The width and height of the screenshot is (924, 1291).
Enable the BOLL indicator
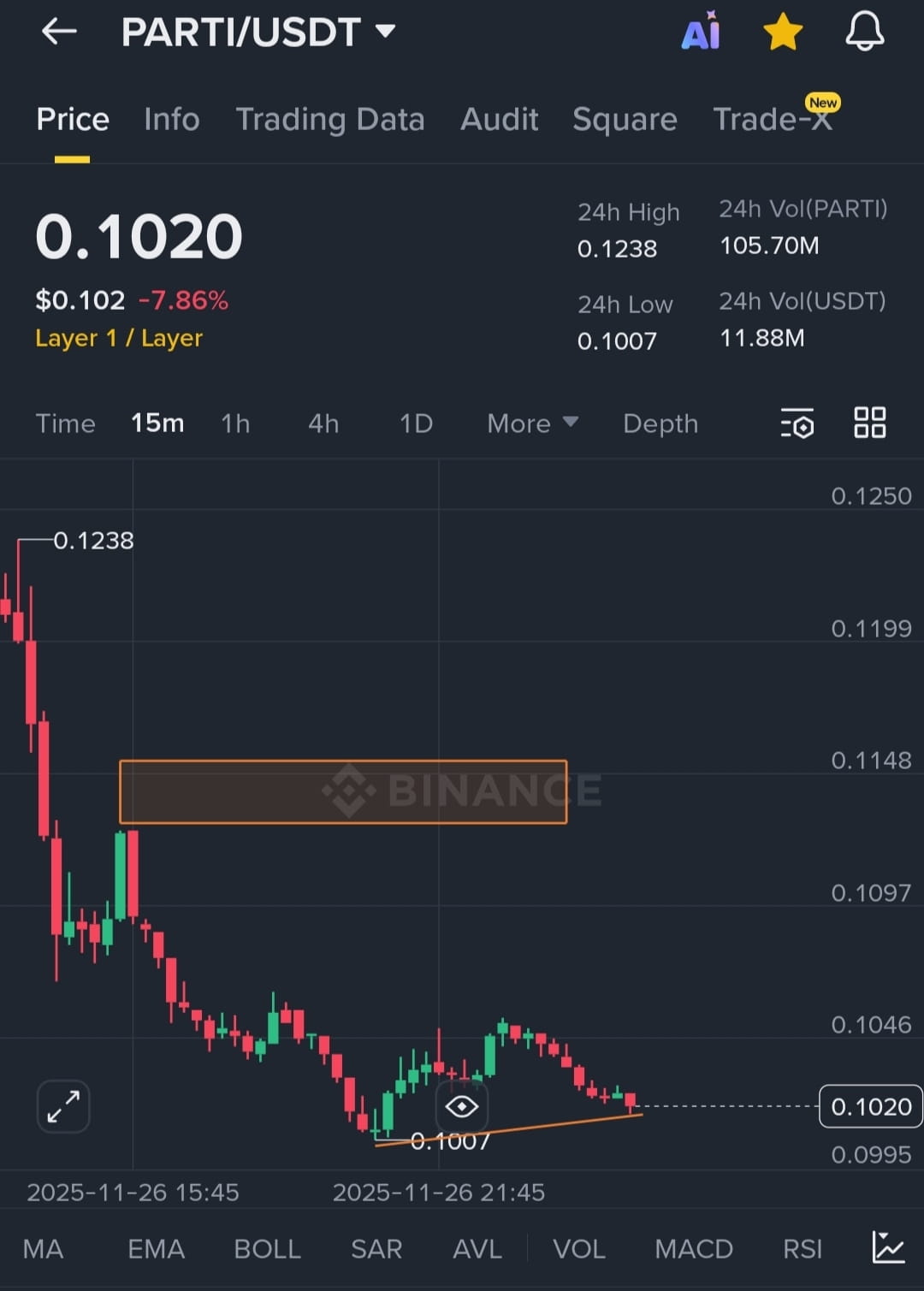coord(267,1249)
